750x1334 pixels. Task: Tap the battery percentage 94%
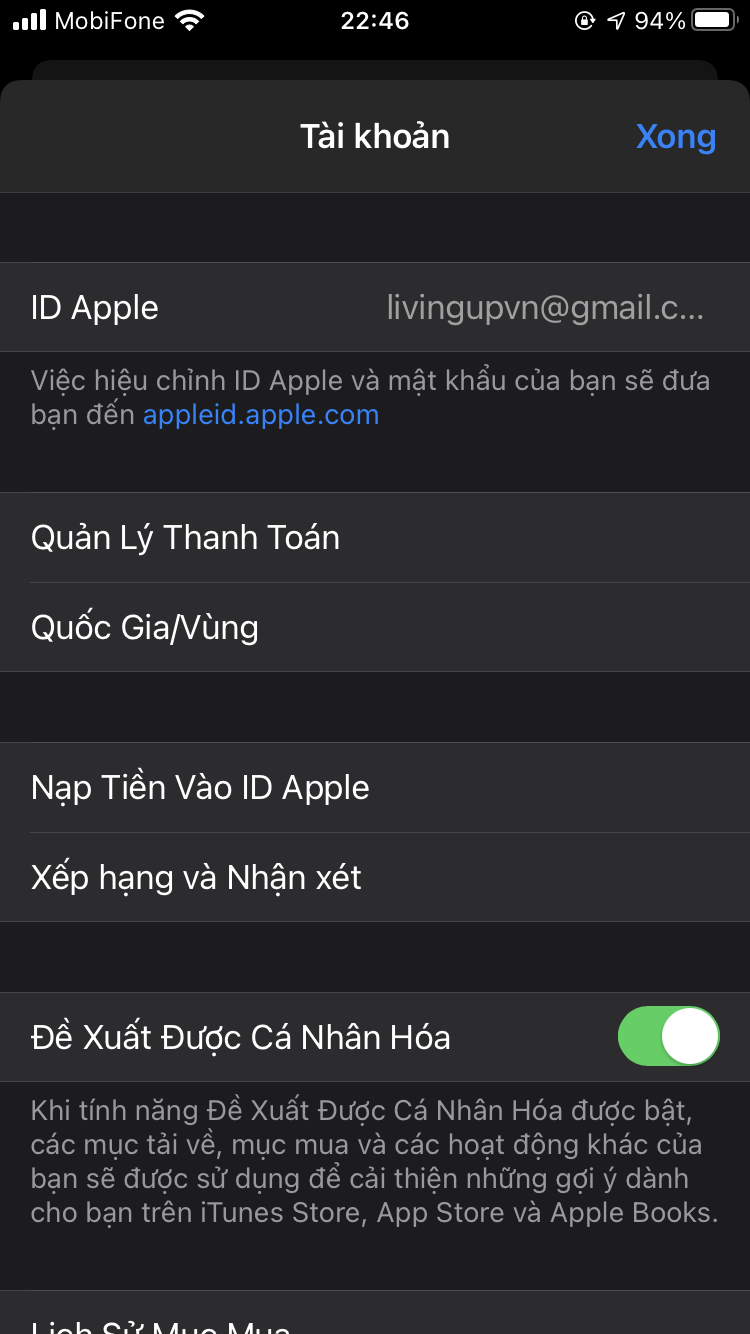click(x=661, y=19)
